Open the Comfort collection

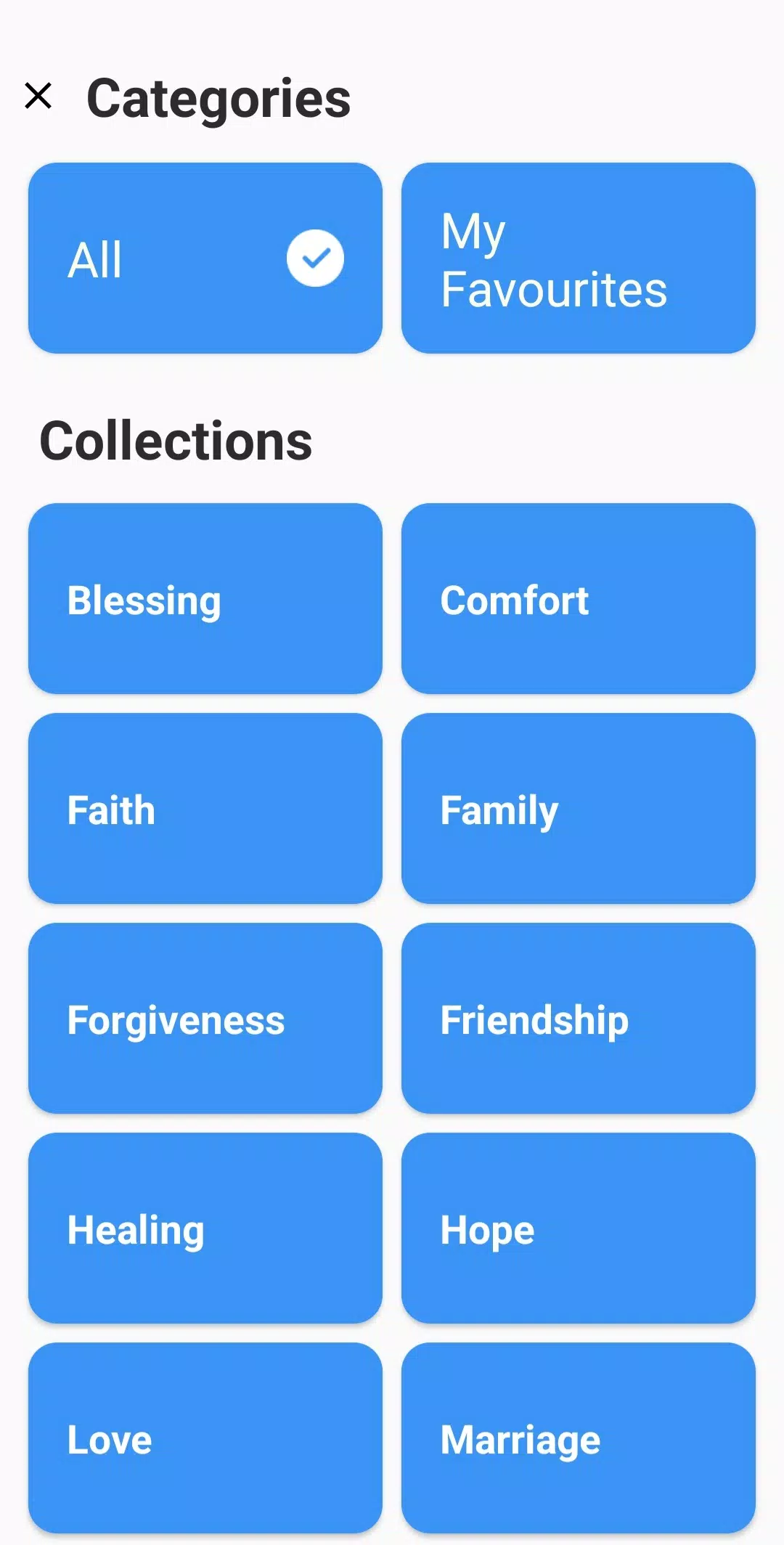click(579, 598)
